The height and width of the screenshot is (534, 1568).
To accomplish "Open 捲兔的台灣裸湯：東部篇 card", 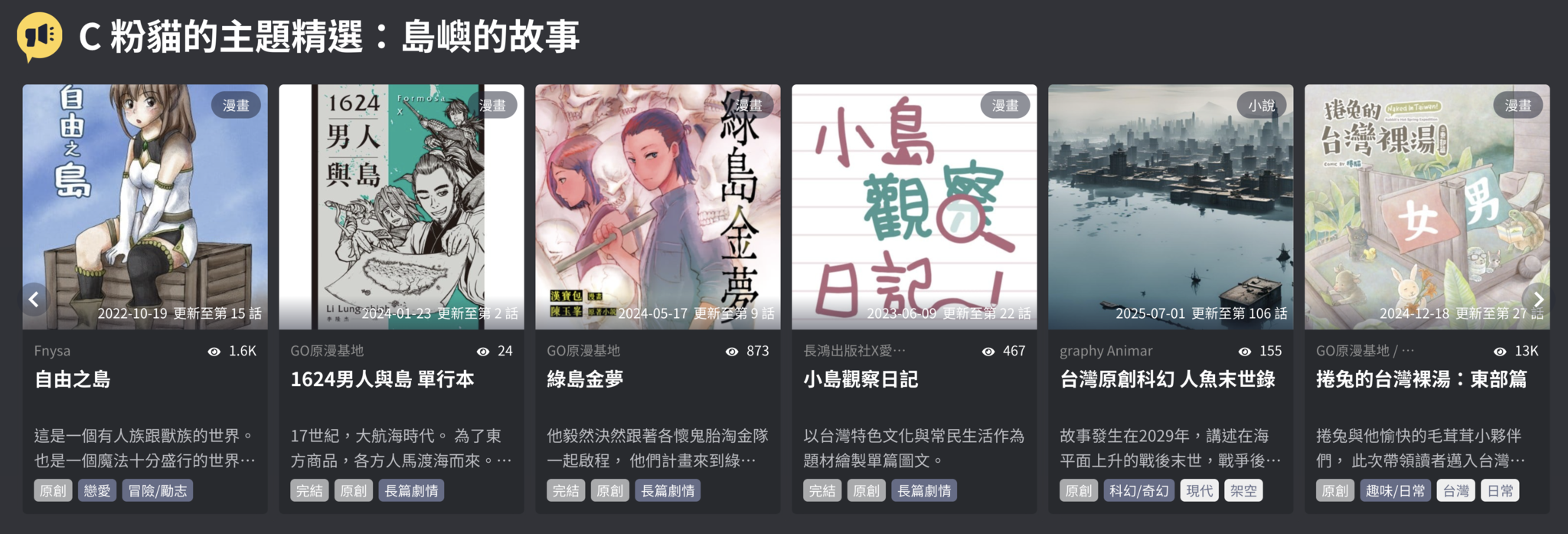I will 1427,207.
